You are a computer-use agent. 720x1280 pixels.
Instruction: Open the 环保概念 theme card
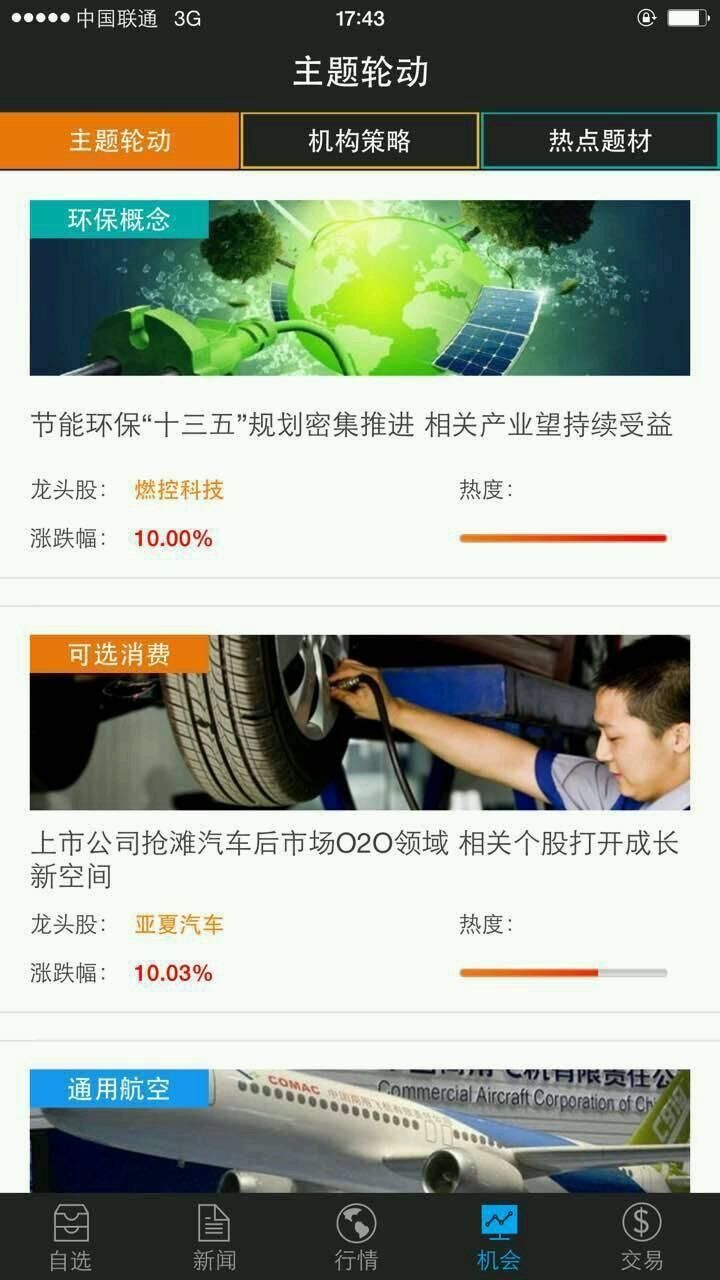click(359, 288)
